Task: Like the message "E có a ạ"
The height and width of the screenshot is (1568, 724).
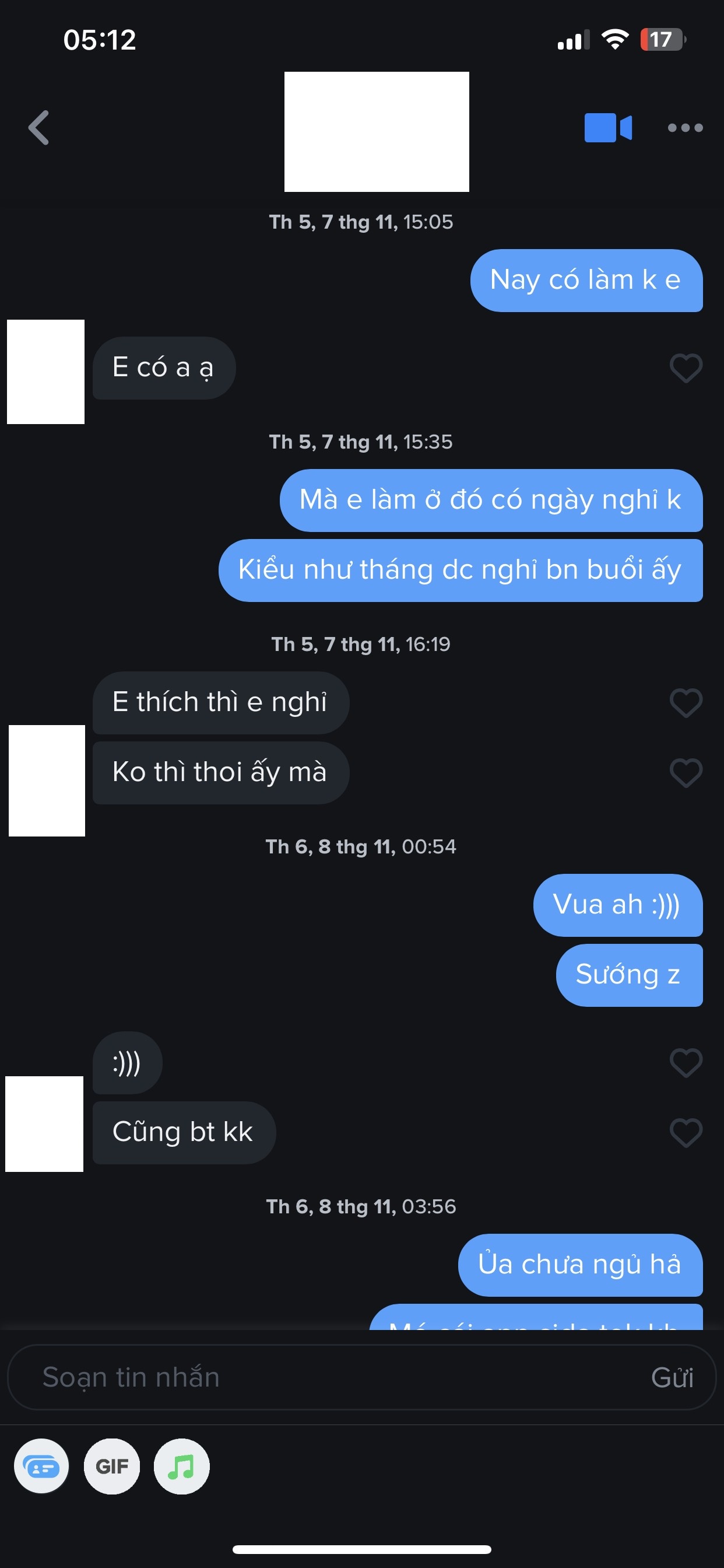Action: tap(686, 368)
